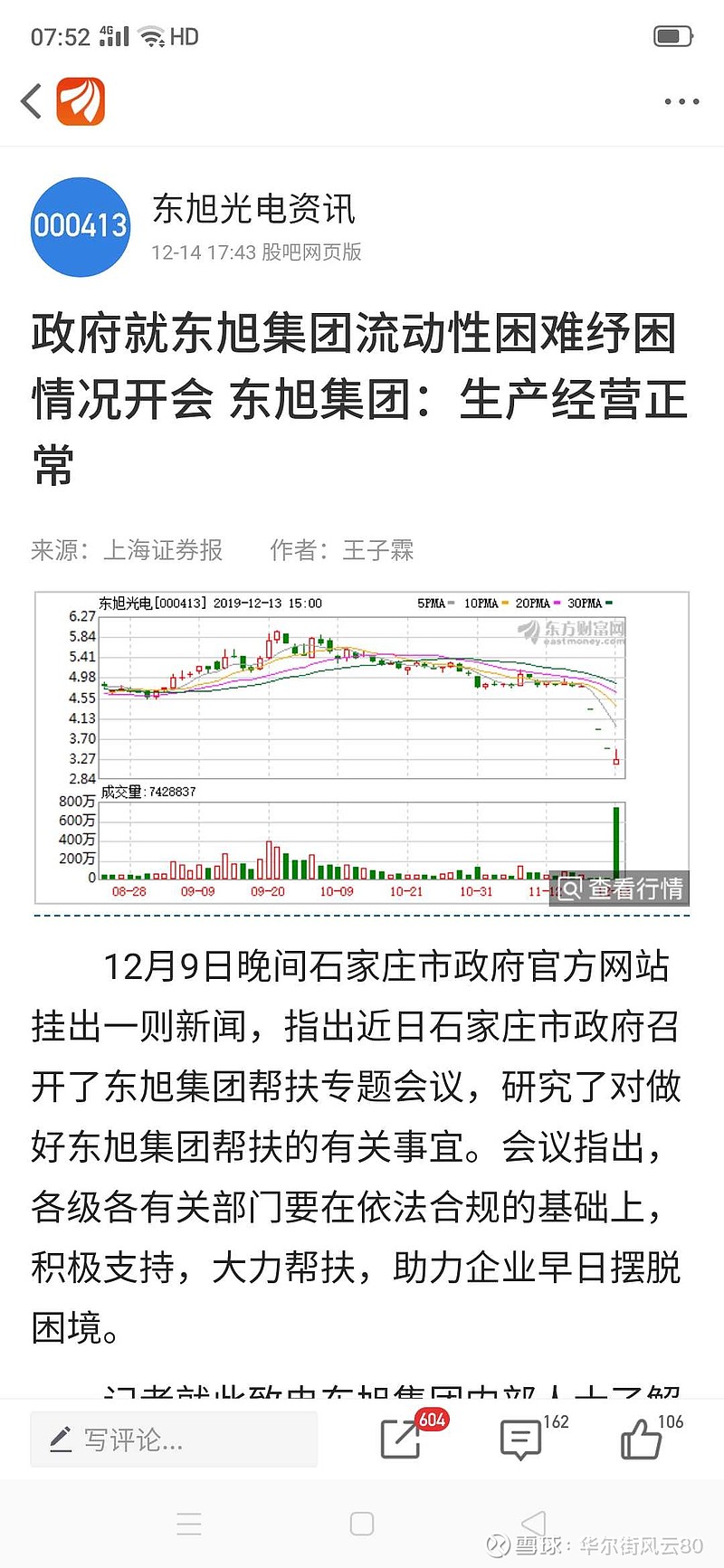
Task: Tap the 写评论 comment field
Action: coord(174,1439)
